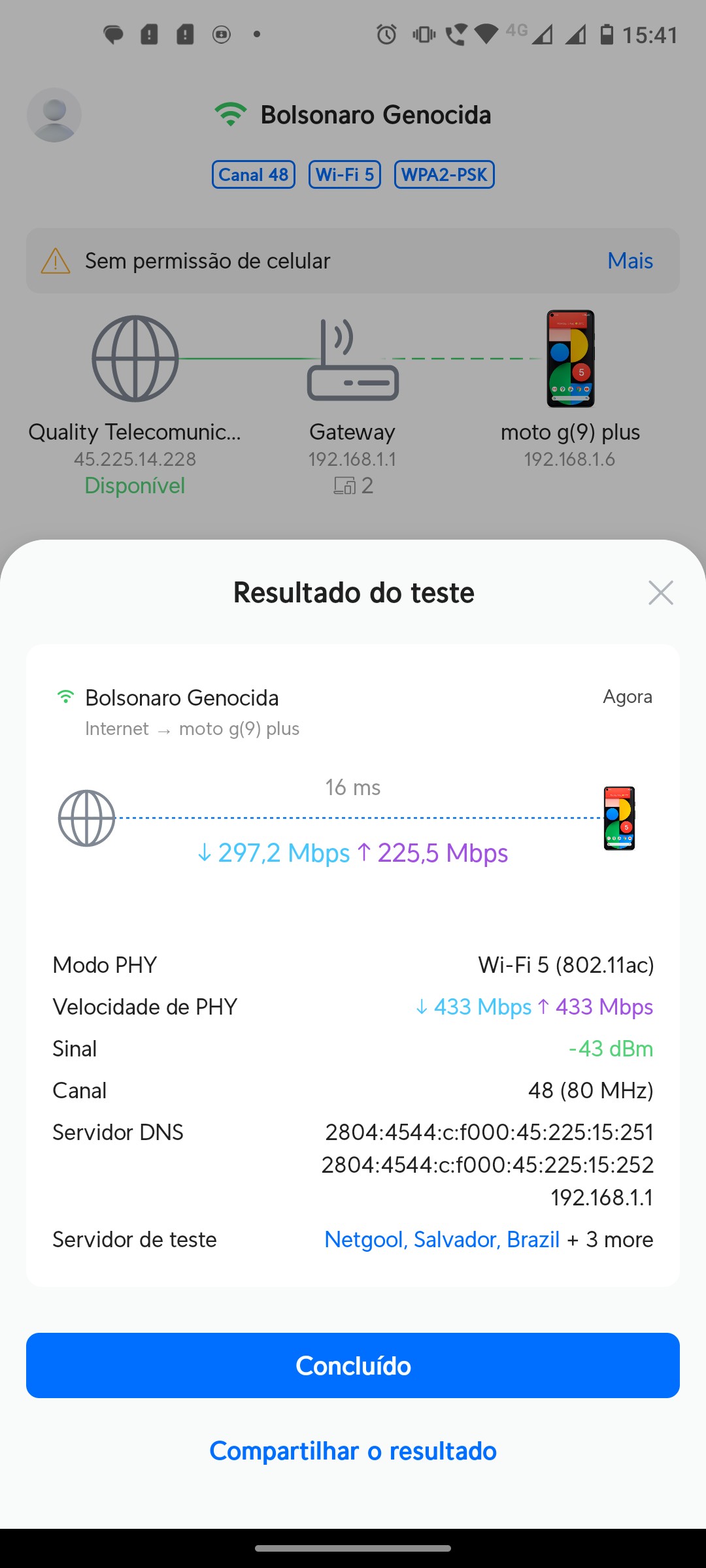Close the Resultado do teste sheet

tap(660, 593)
